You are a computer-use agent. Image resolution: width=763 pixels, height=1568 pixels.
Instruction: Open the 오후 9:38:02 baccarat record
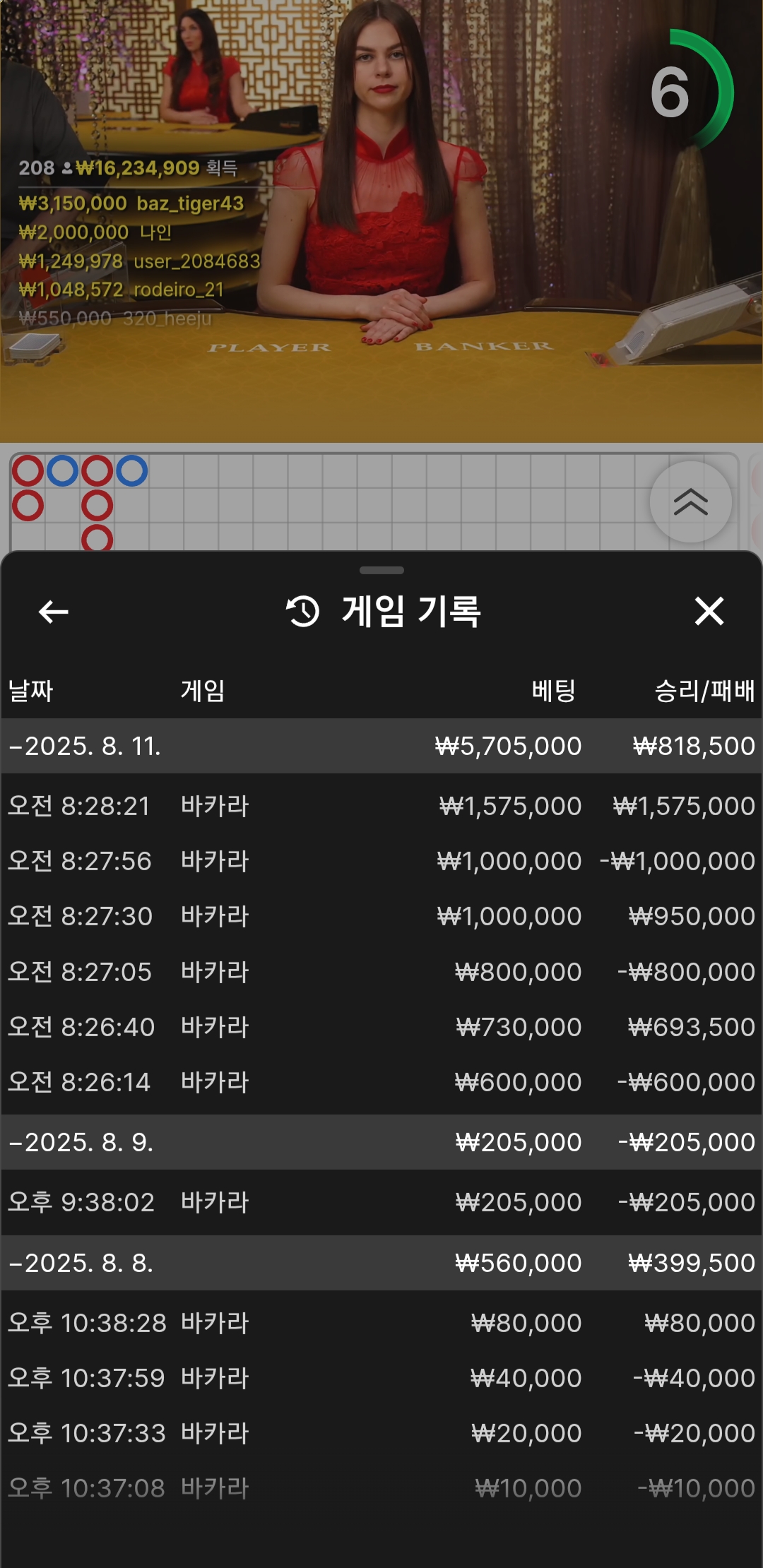tap(381, 1203)
